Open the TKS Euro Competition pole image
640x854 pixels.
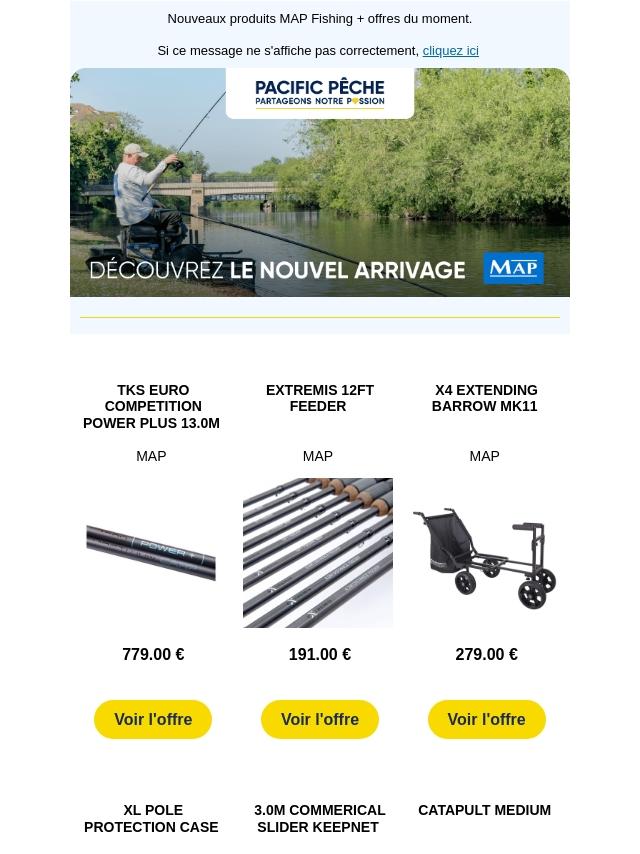[x=151, y=553]
